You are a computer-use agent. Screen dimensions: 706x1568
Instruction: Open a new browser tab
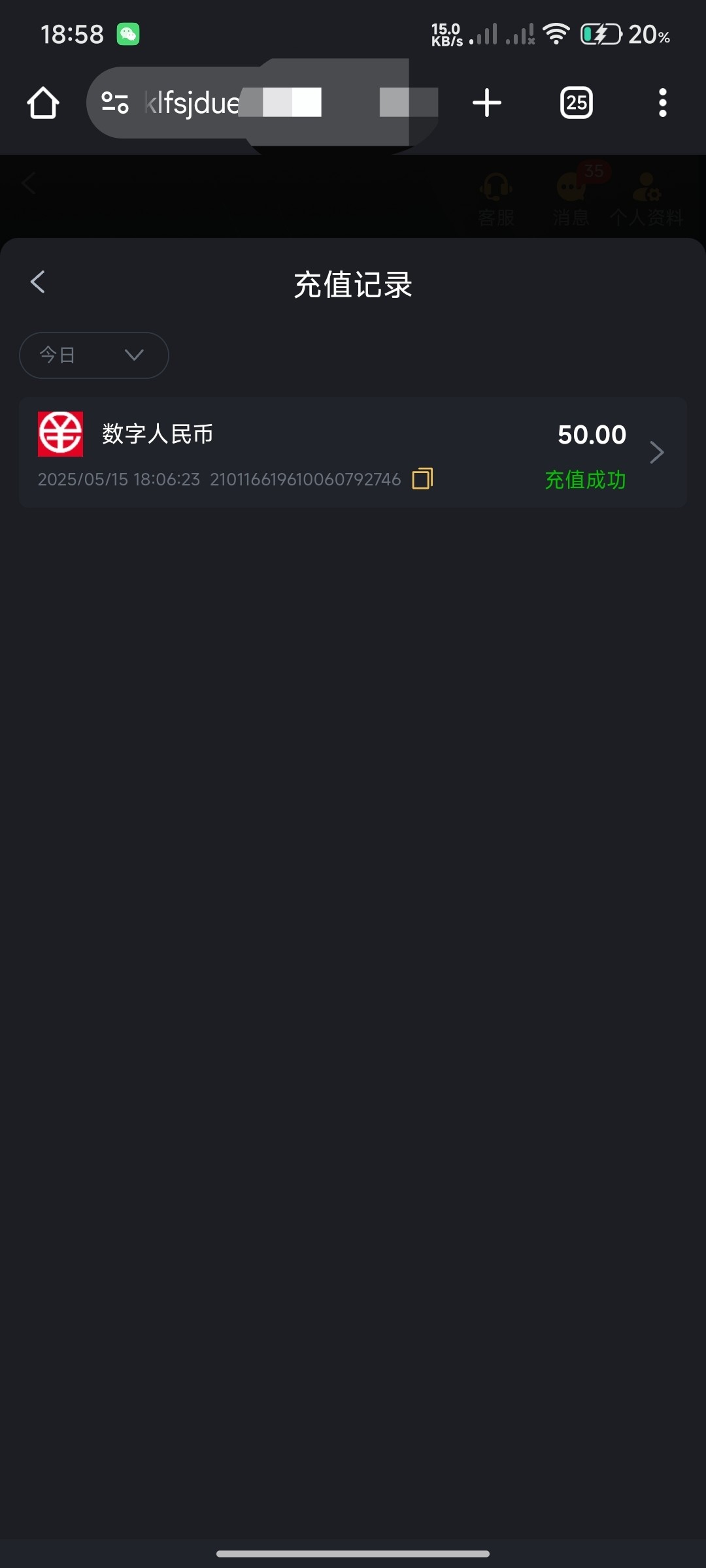(487, 103)
